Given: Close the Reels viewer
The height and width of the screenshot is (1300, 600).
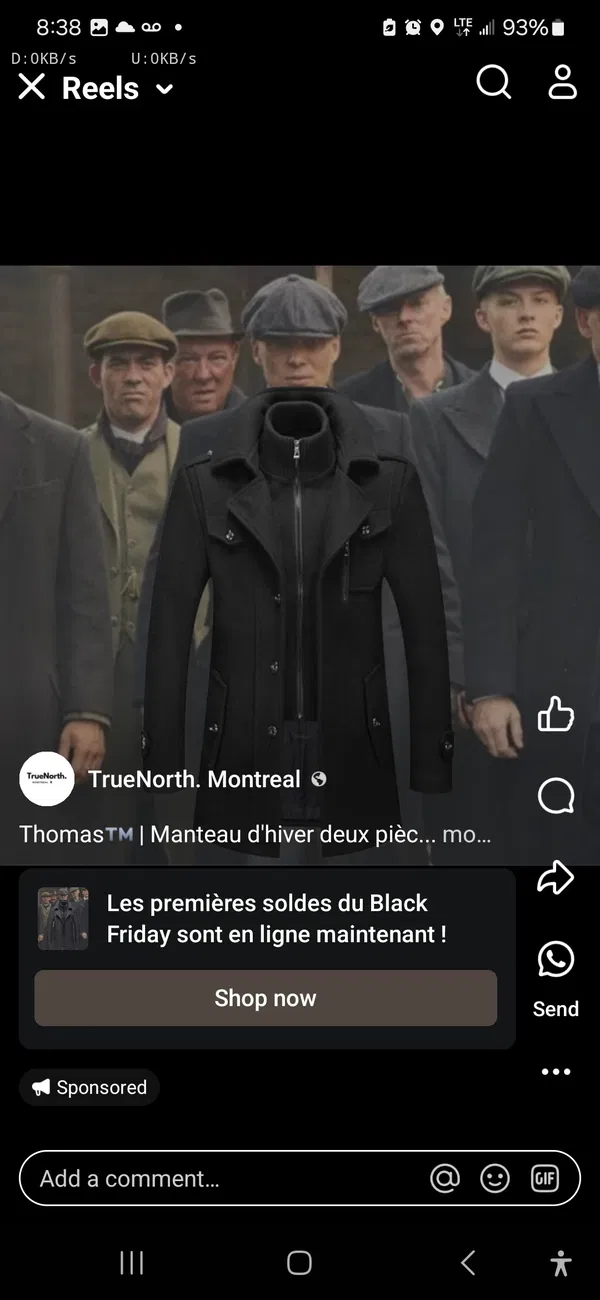Looking at the screenshot, I should pyautogui.click(x=32, y=87).
